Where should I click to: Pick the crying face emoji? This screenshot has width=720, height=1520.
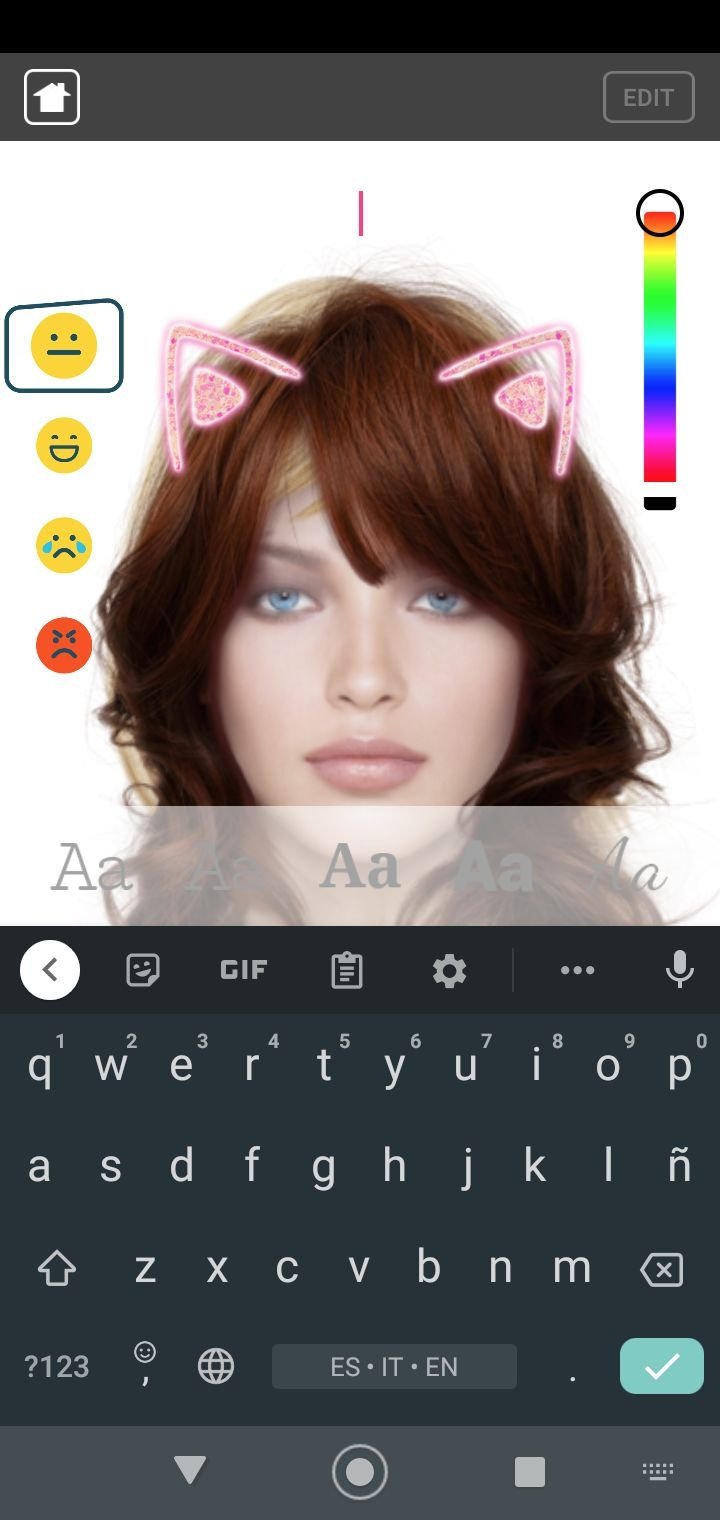(64, 545)
